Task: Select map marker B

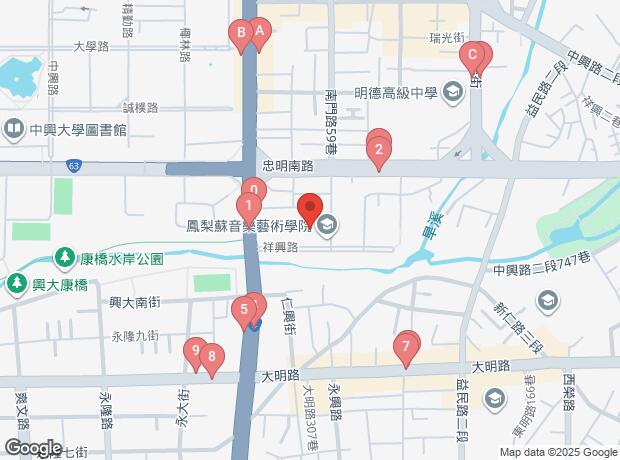Action: pos(240,33)
